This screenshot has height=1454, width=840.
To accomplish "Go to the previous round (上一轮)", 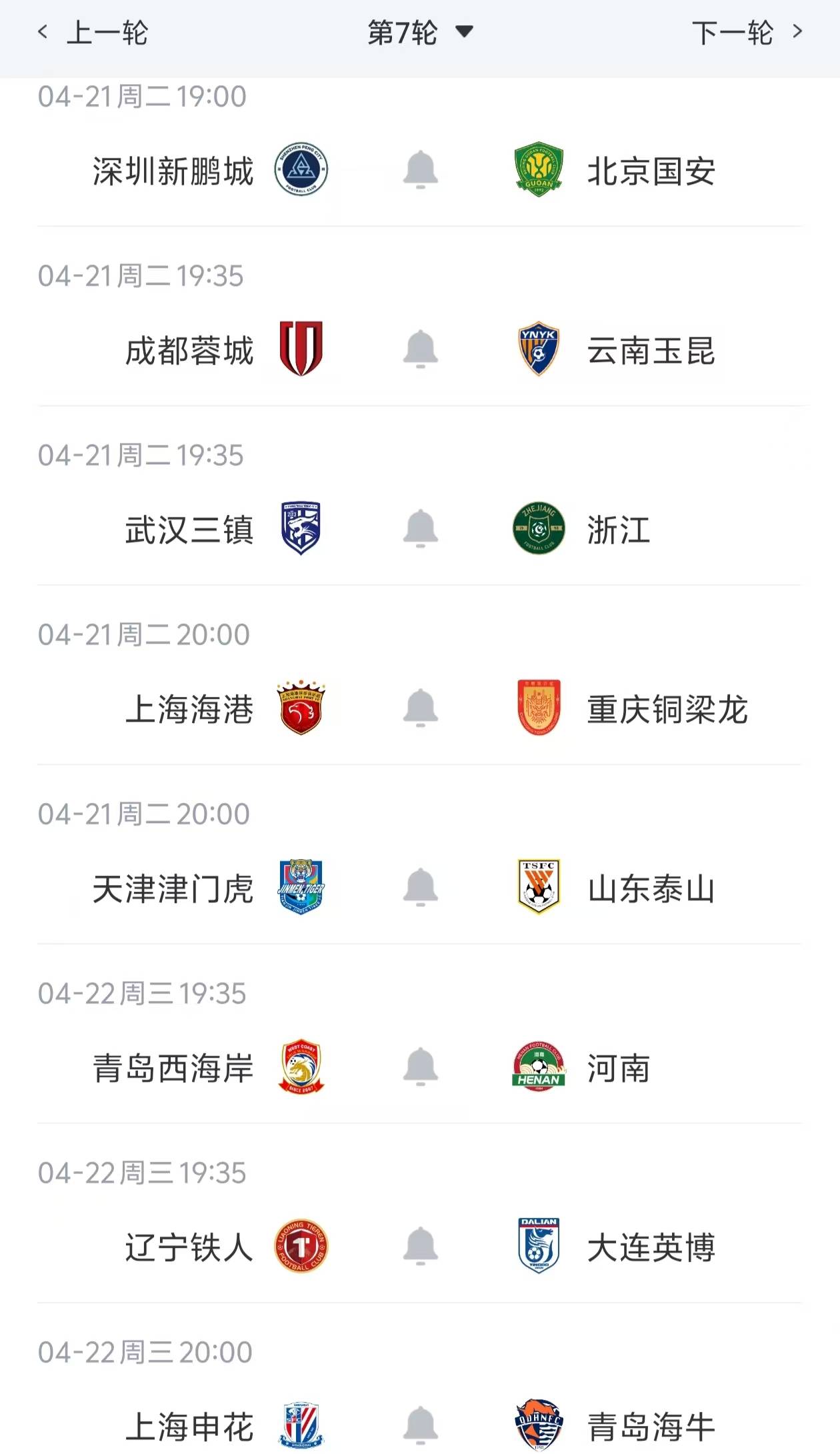I will (x=93, y=32).
